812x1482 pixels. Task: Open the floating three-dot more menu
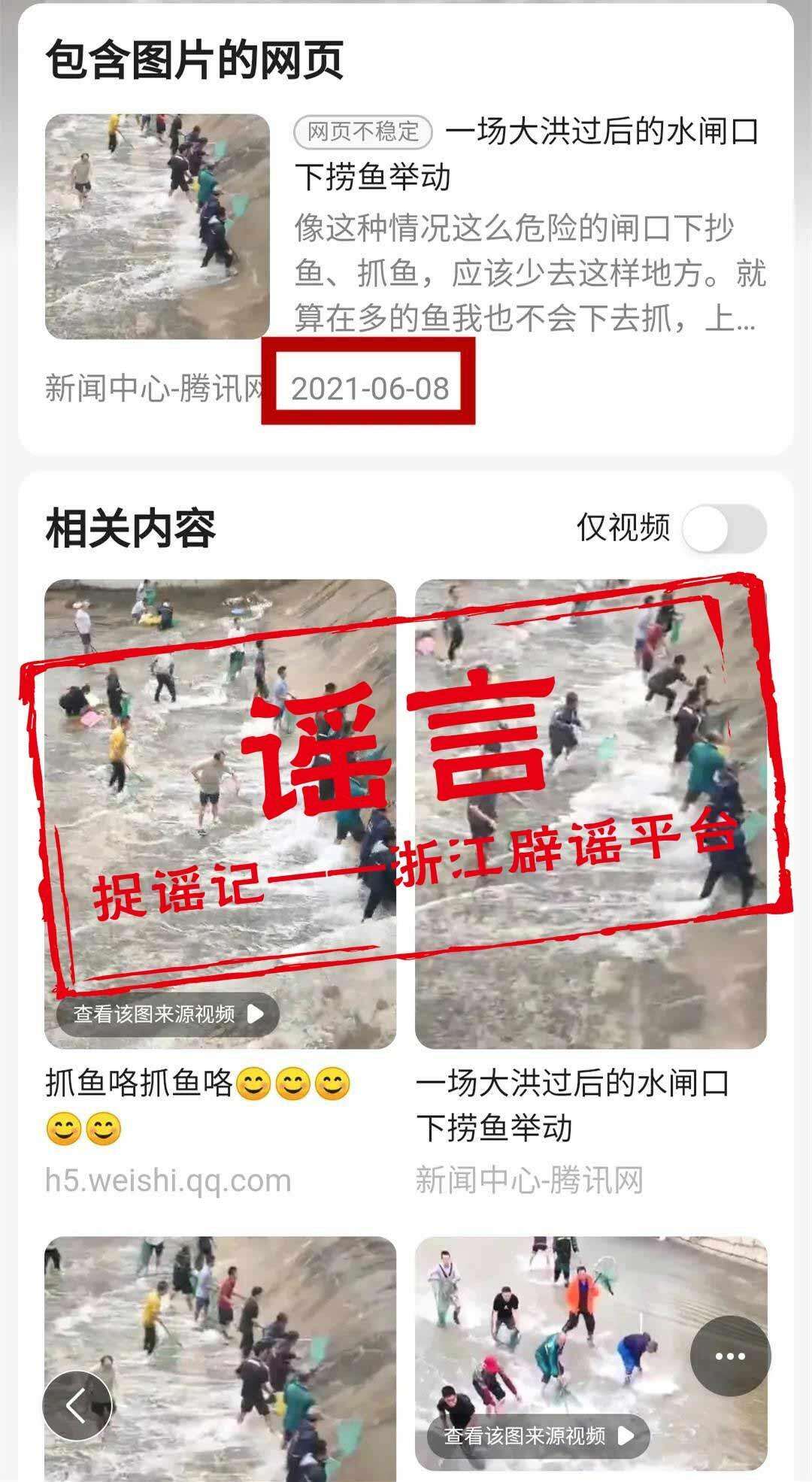coord(730,1356)
